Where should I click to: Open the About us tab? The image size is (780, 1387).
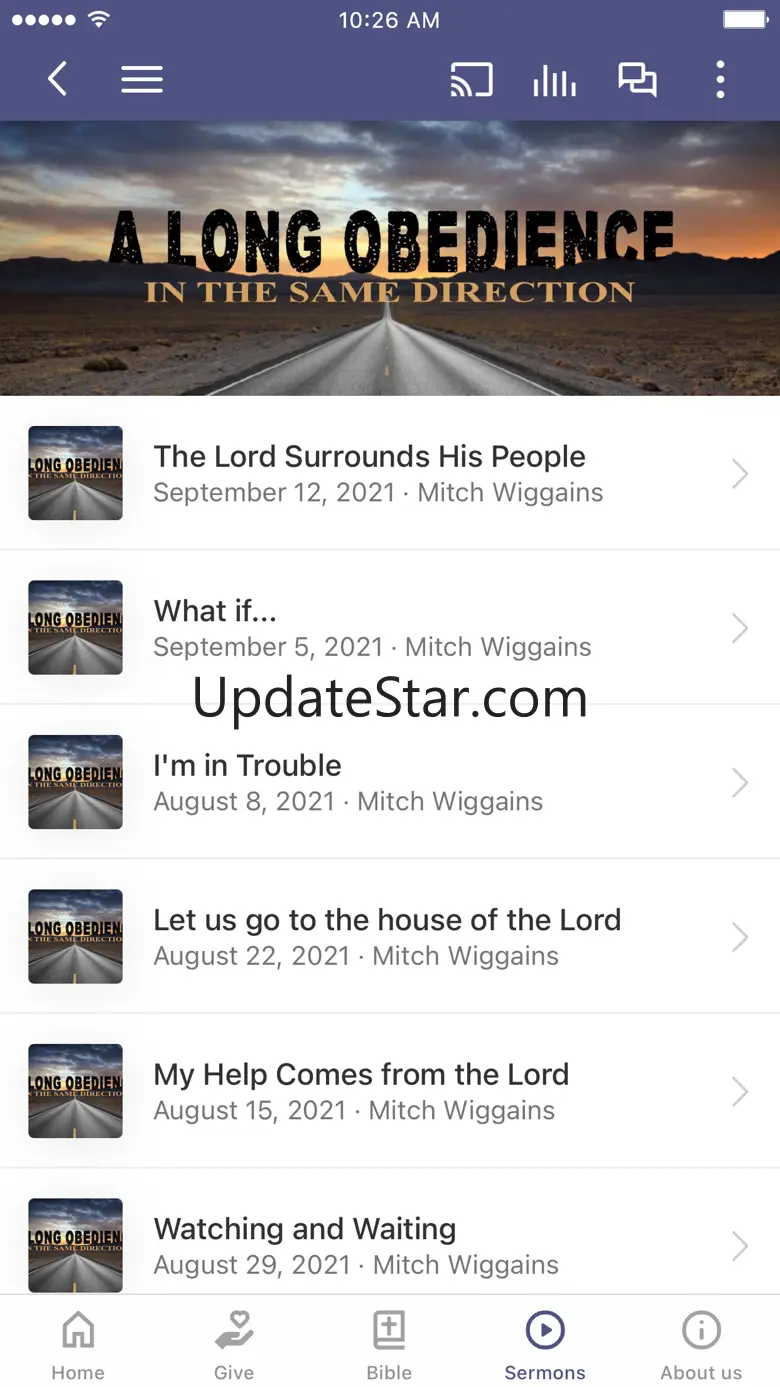[701, 1345]
